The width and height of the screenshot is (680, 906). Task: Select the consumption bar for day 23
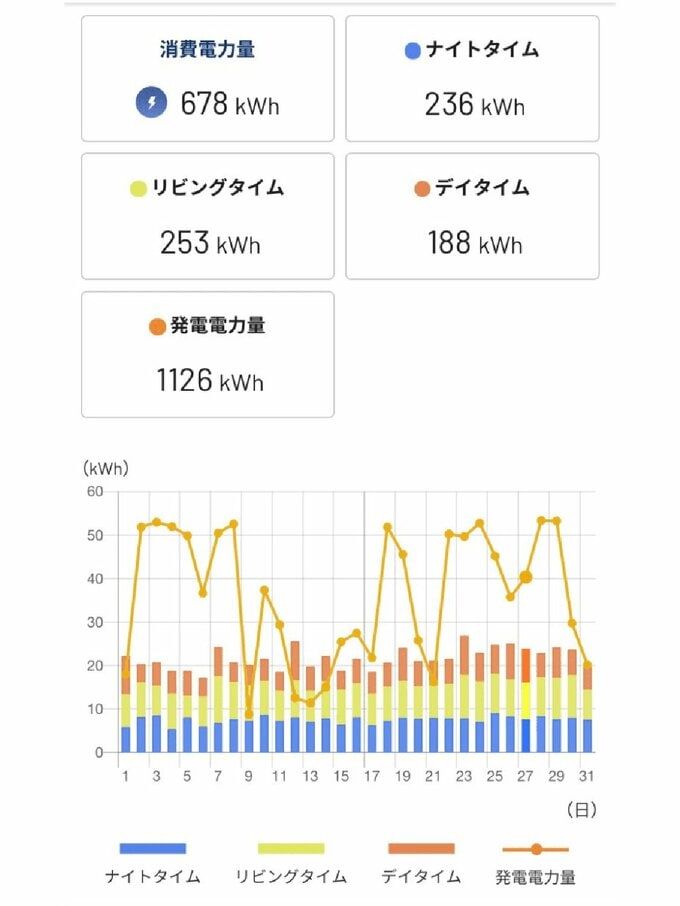pos(464,695)
